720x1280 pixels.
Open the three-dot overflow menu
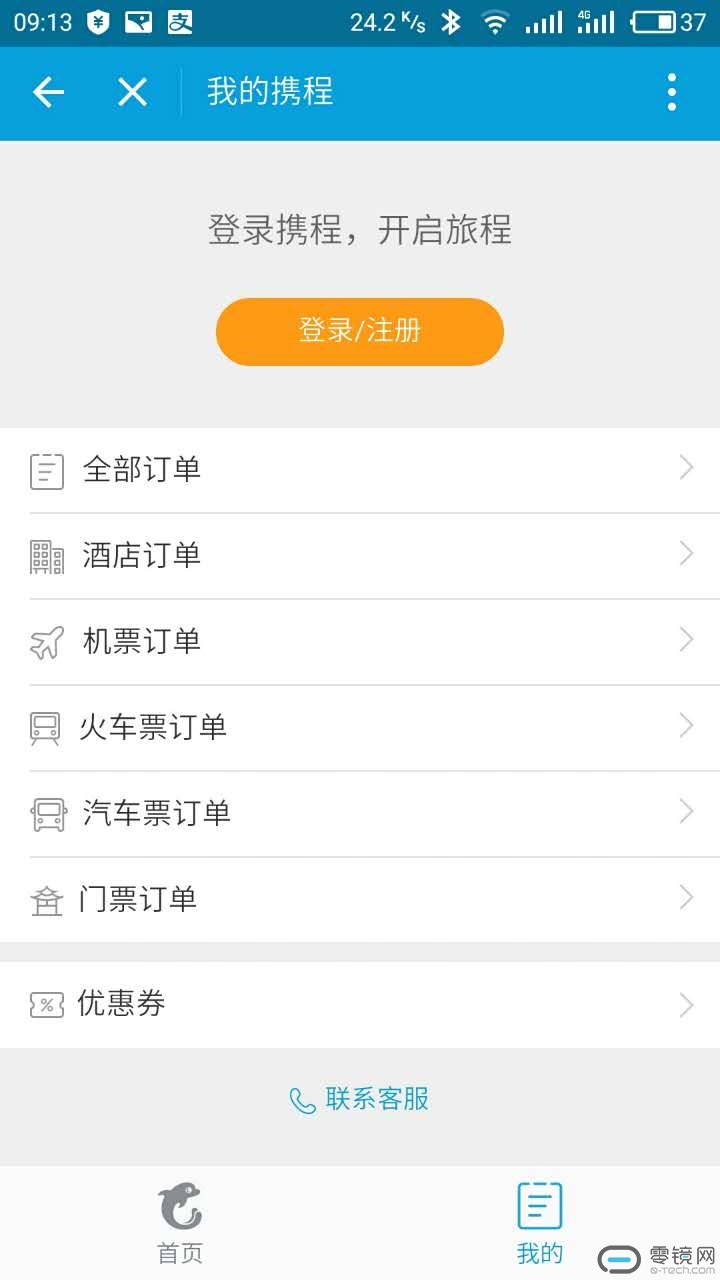[672, 93]
